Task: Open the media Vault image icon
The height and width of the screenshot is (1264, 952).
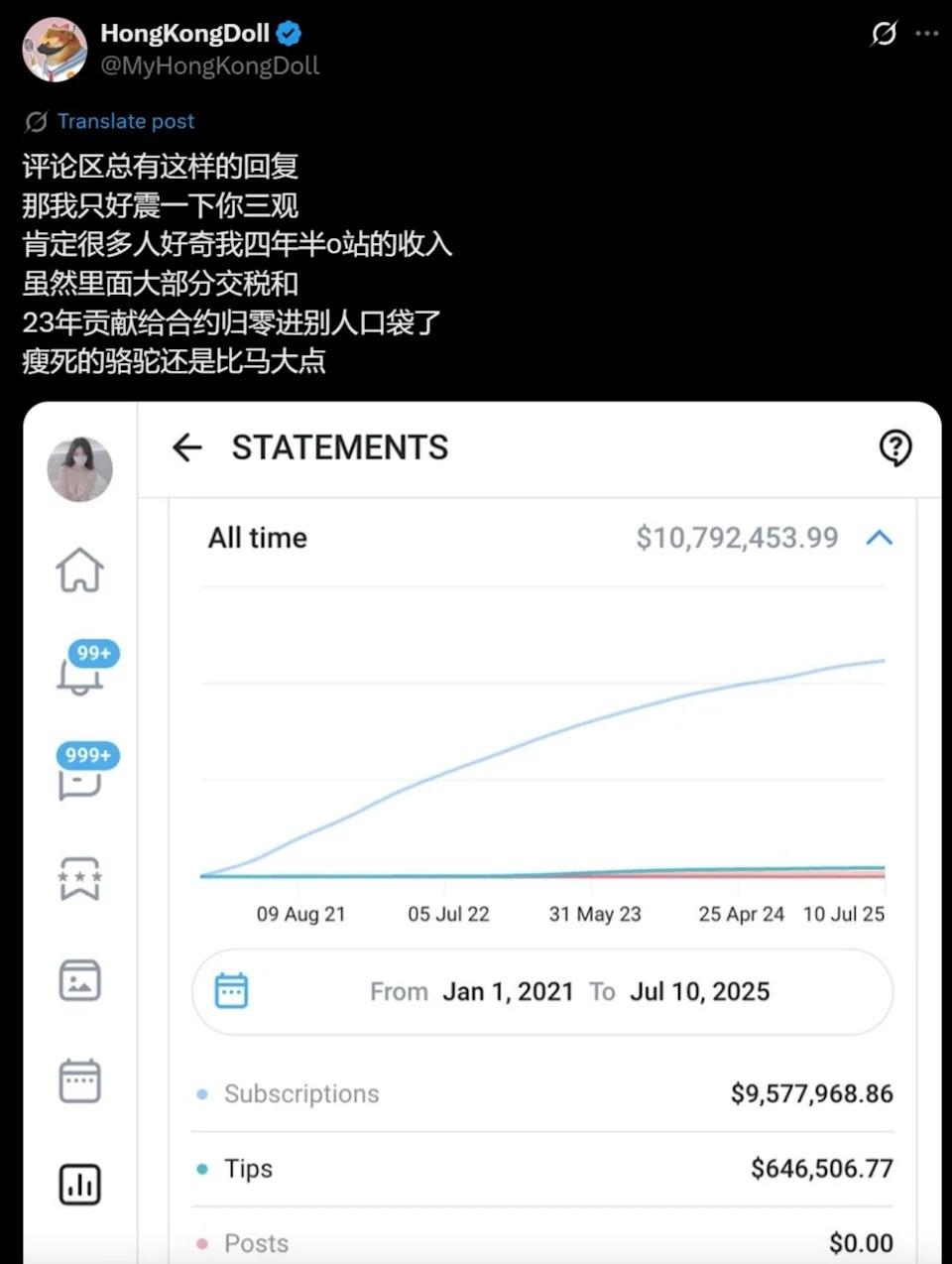Action: (79, 980)
